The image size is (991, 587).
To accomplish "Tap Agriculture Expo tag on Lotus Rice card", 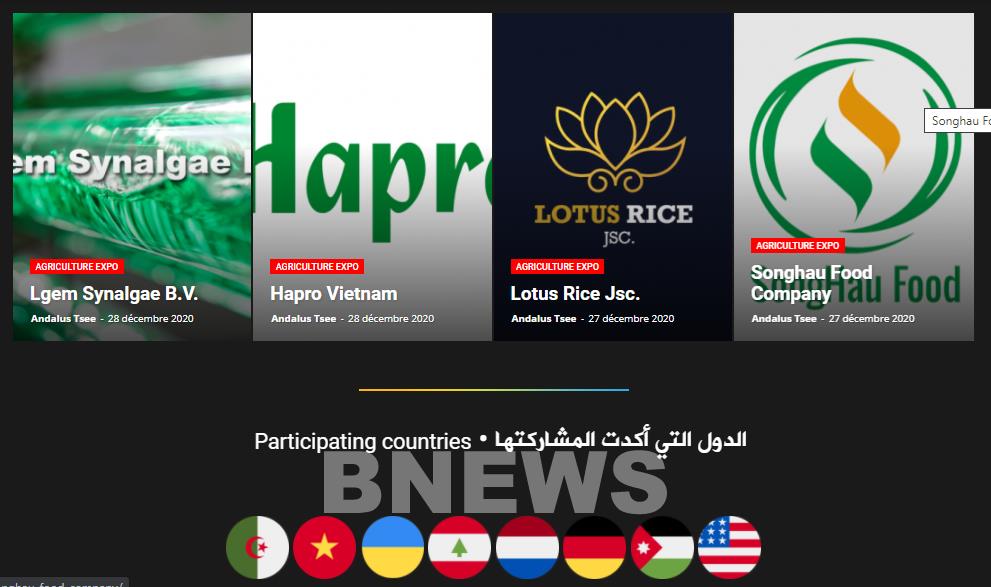I will [x=558, y=267].
